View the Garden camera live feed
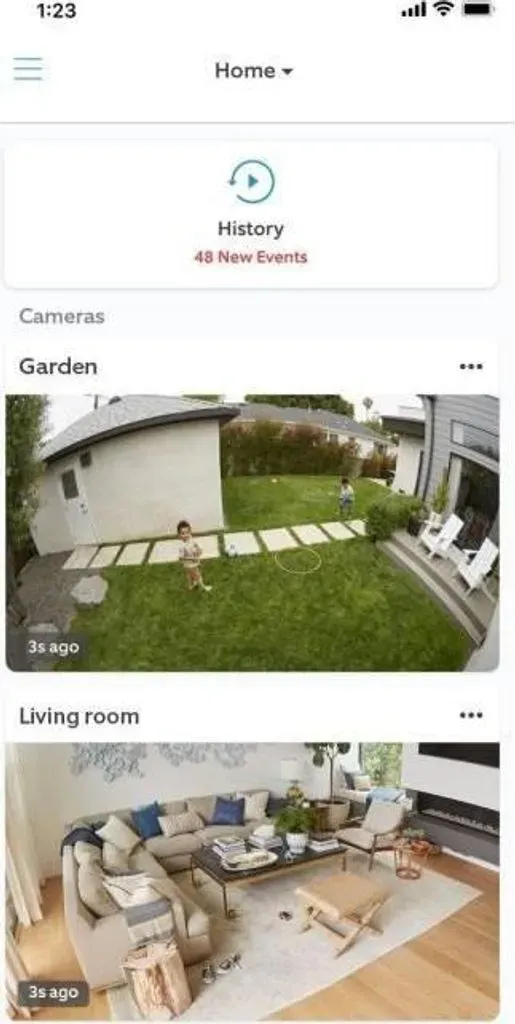This screenshot has width=515, height=1024. pos(253,532)
